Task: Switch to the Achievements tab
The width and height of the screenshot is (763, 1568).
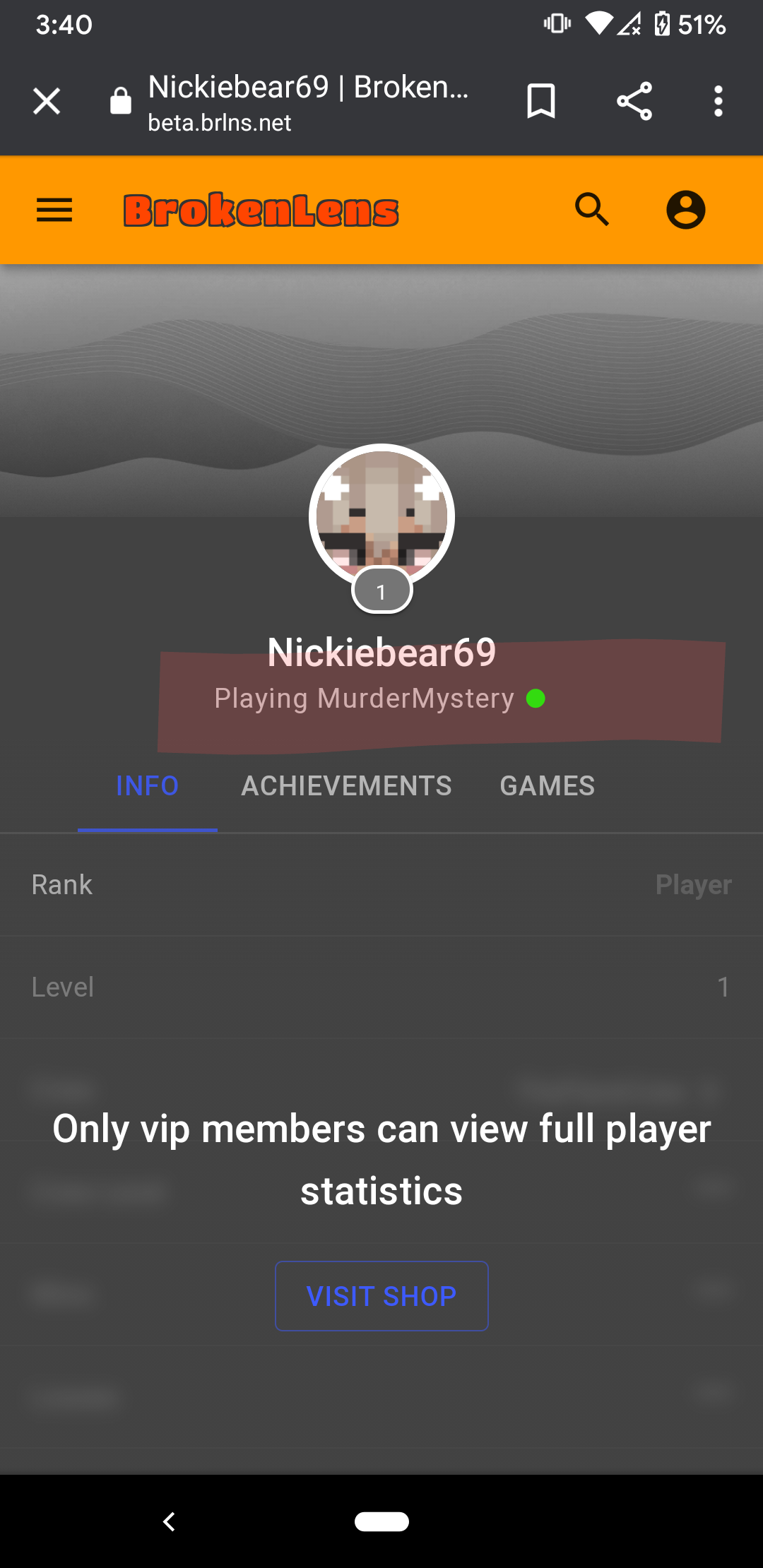Action: tap(346, 786)
